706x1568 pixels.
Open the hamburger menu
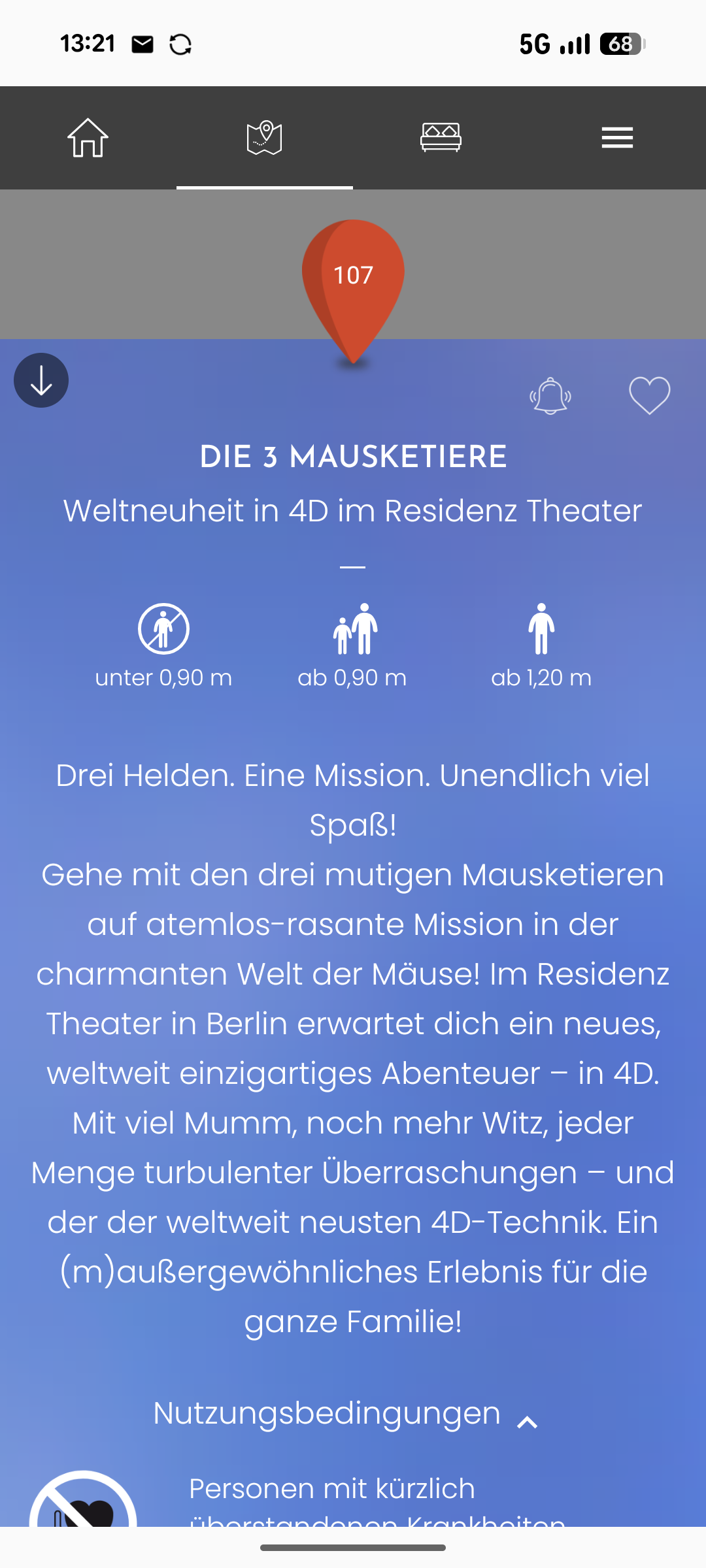point(617,138)
